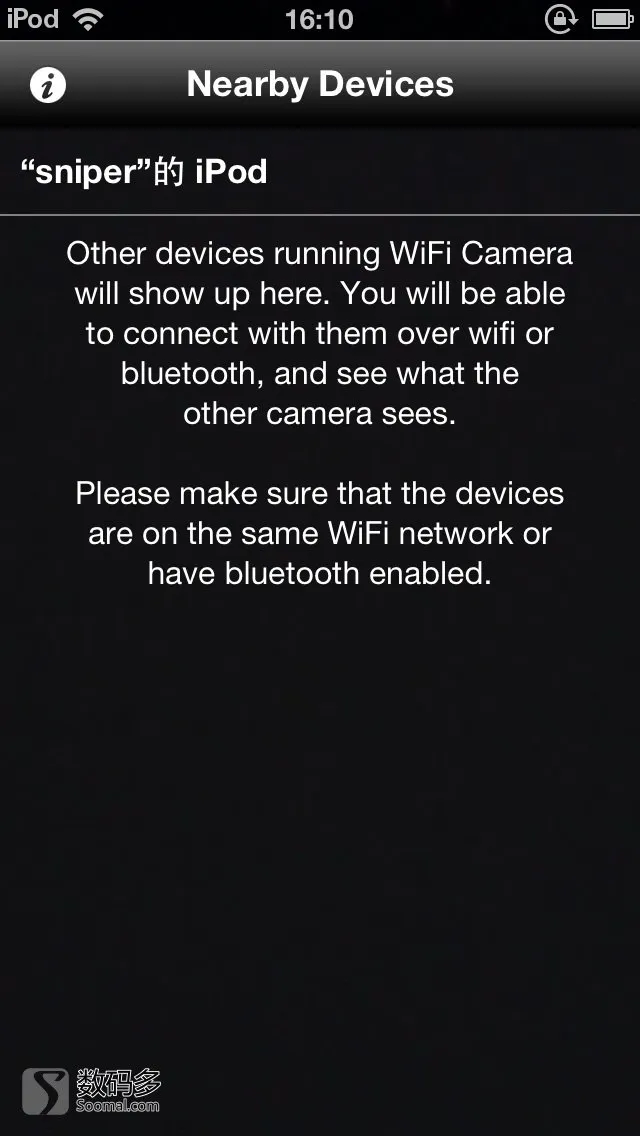Select the "sniper" iPod device row
The image size is (640, 1136).
click(x=320, y=172)
